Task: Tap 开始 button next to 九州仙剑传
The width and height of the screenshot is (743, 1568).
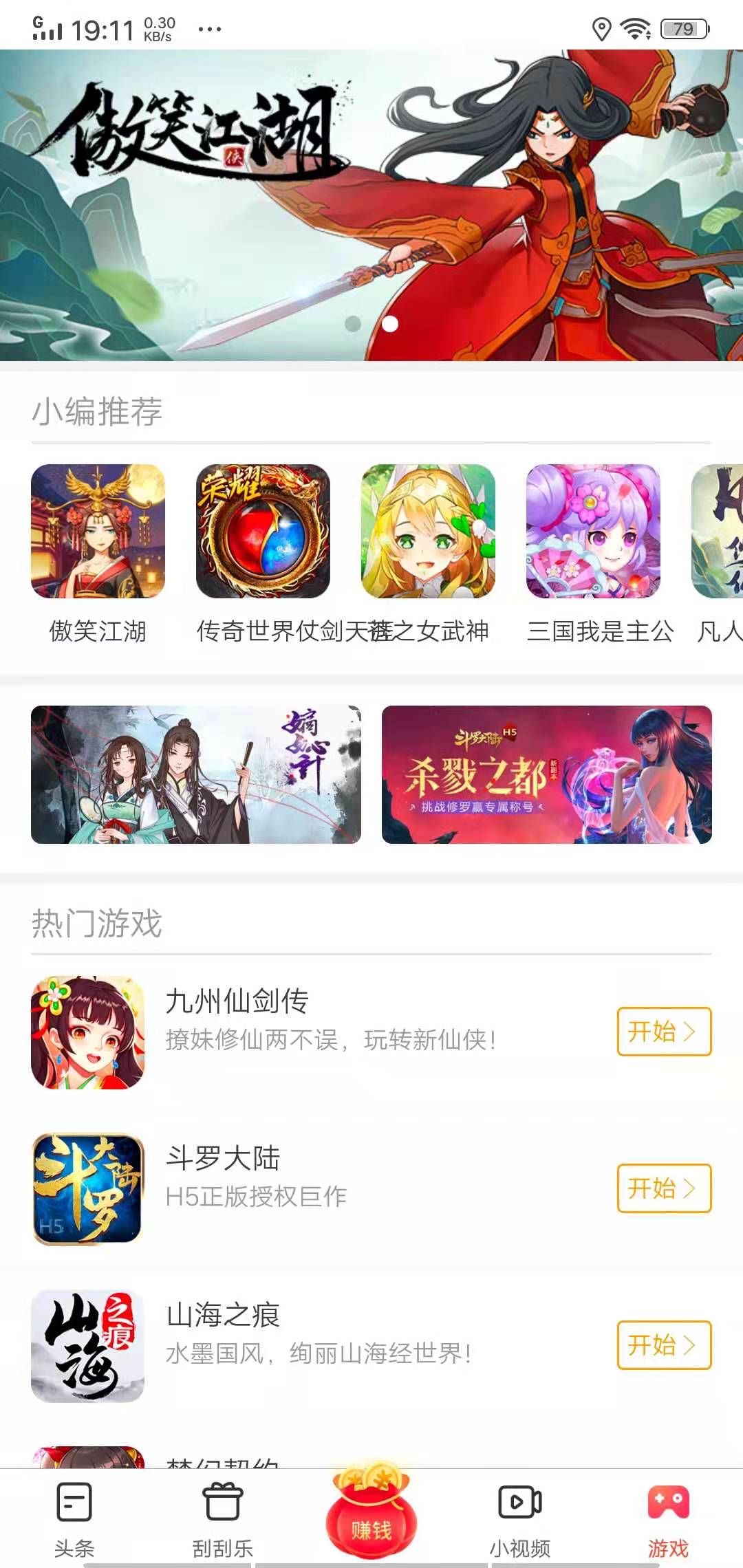Action: point(663,1030)
